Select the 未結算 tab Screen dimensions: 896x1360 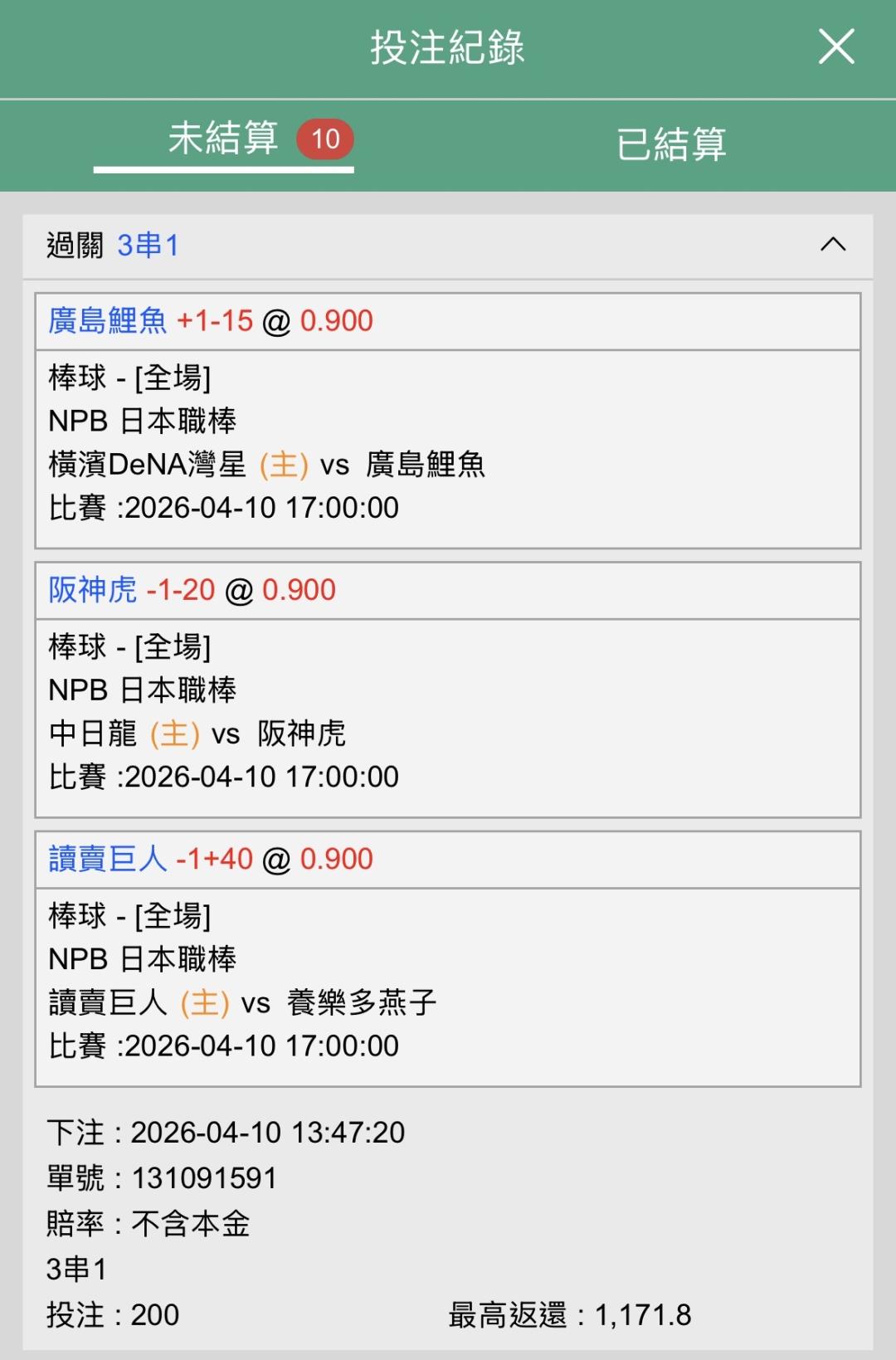(x=224, y=139)
